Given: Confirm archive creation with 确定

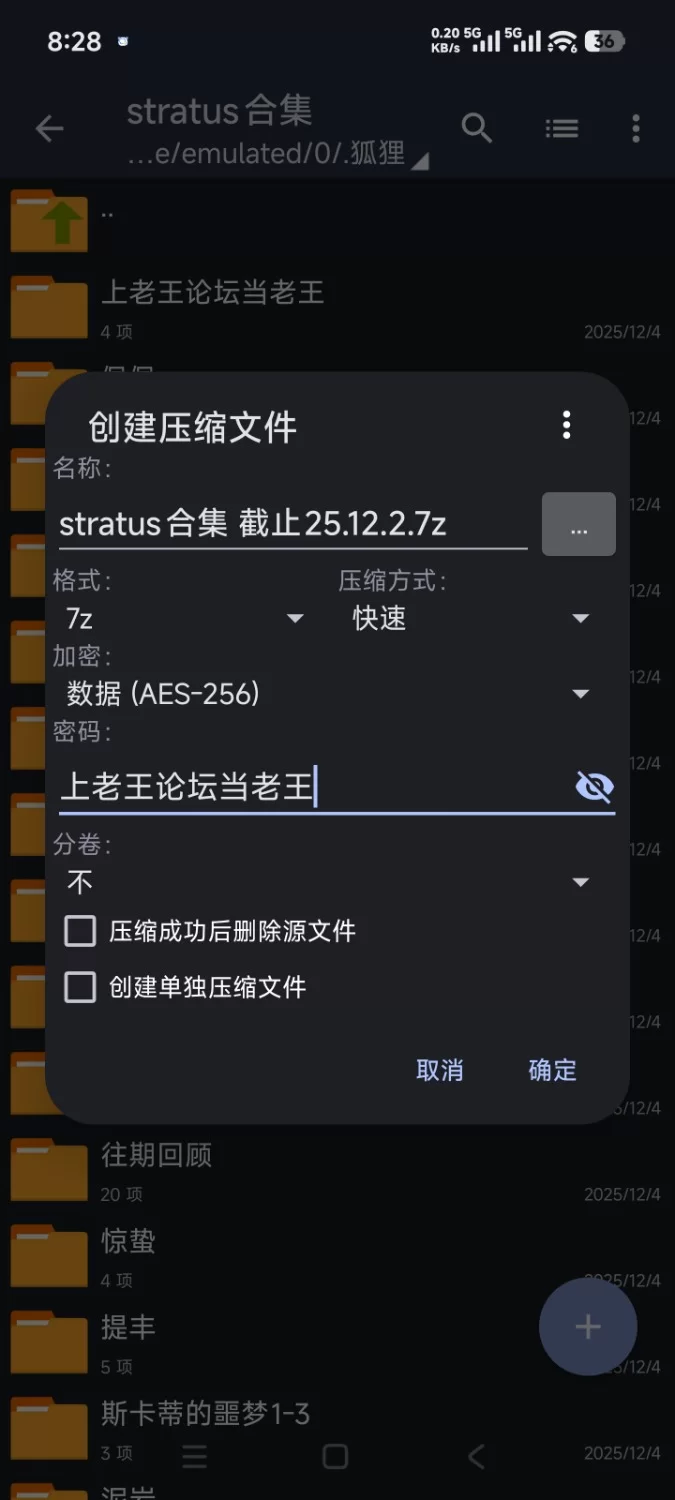Looking at the screenshot, I should pos(552,1070).
